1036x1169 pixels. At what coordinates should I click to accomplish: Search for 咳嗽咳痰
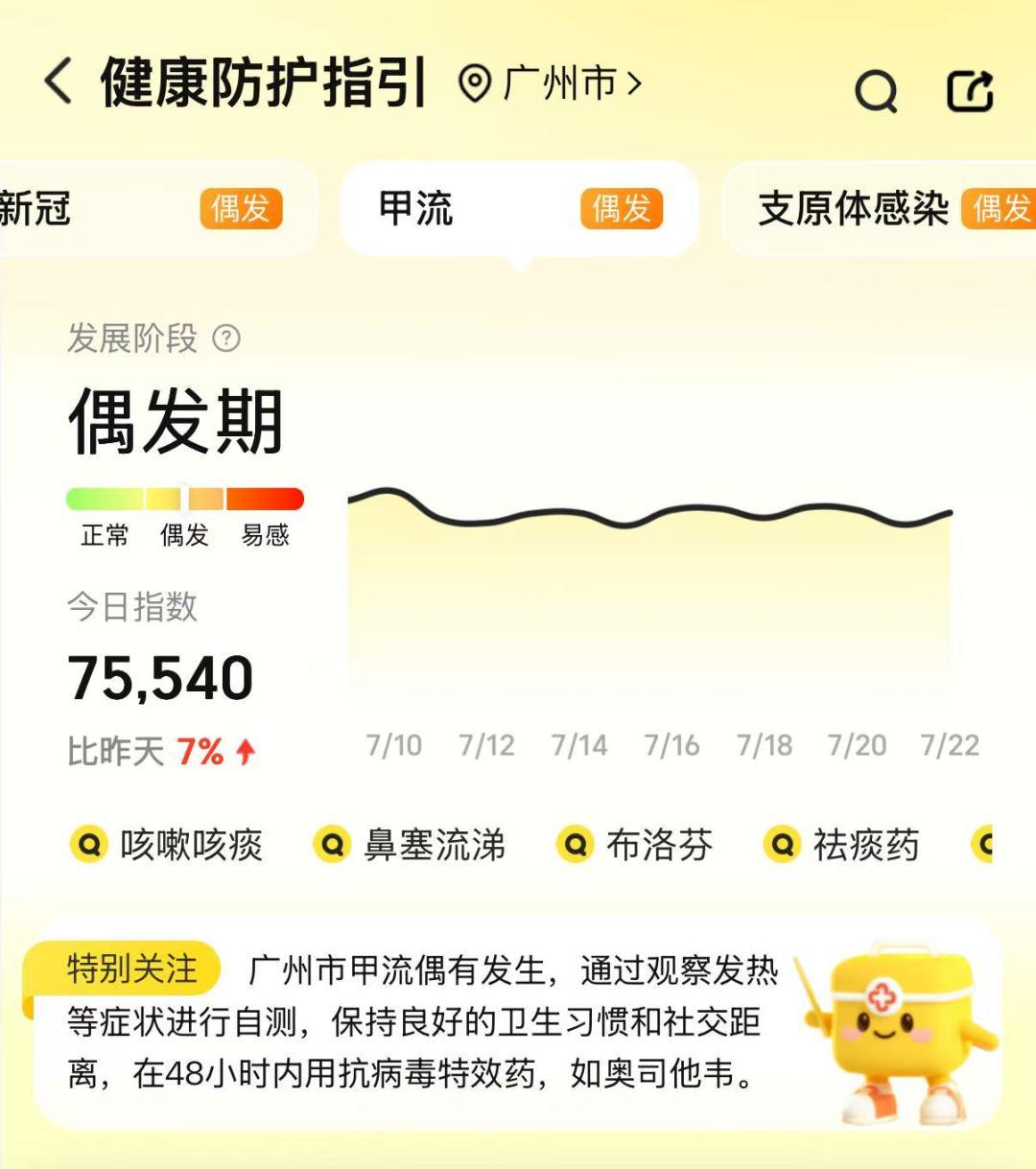167,845
